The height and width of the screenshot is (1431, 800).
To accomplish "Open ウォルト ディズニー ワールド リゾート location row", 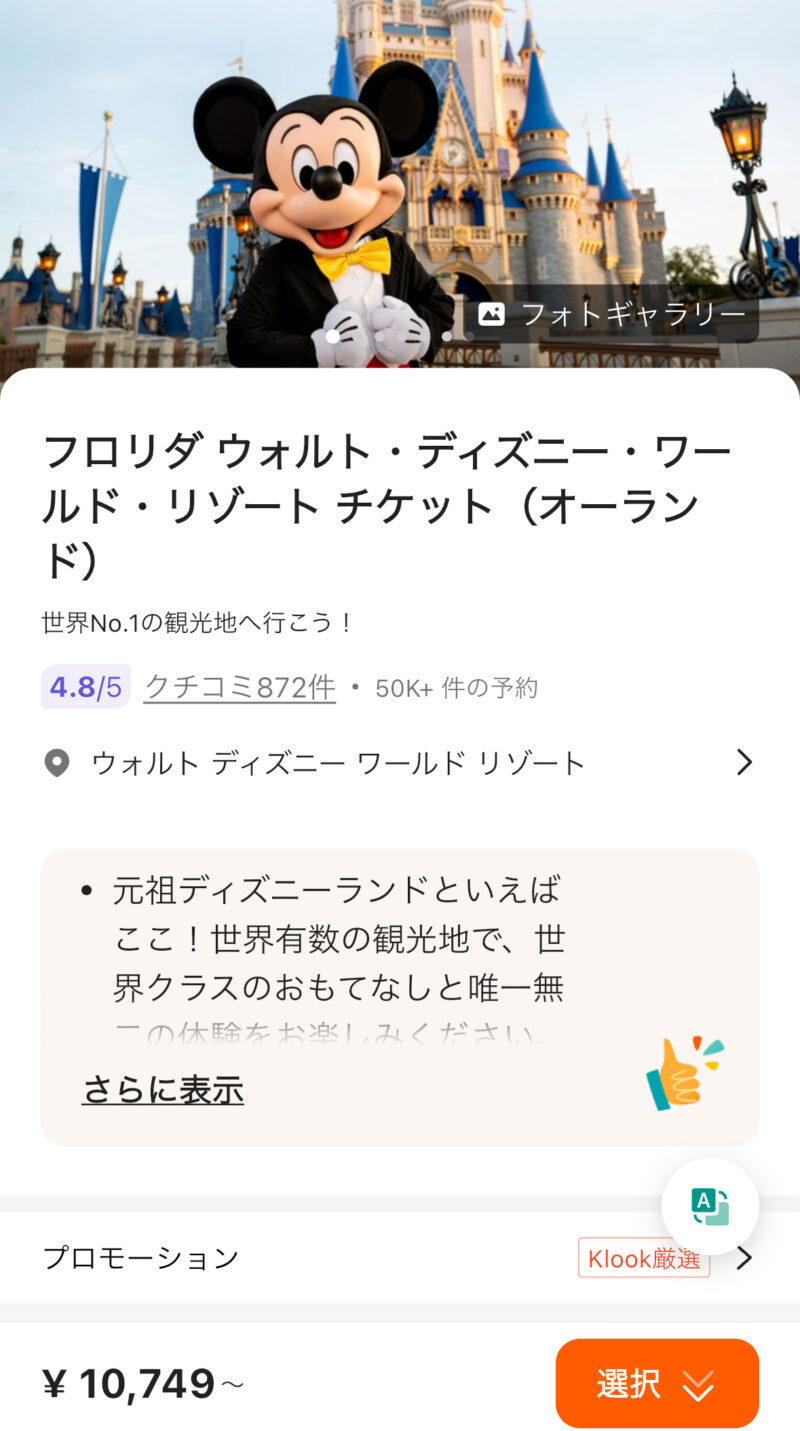I will [400, 763].
